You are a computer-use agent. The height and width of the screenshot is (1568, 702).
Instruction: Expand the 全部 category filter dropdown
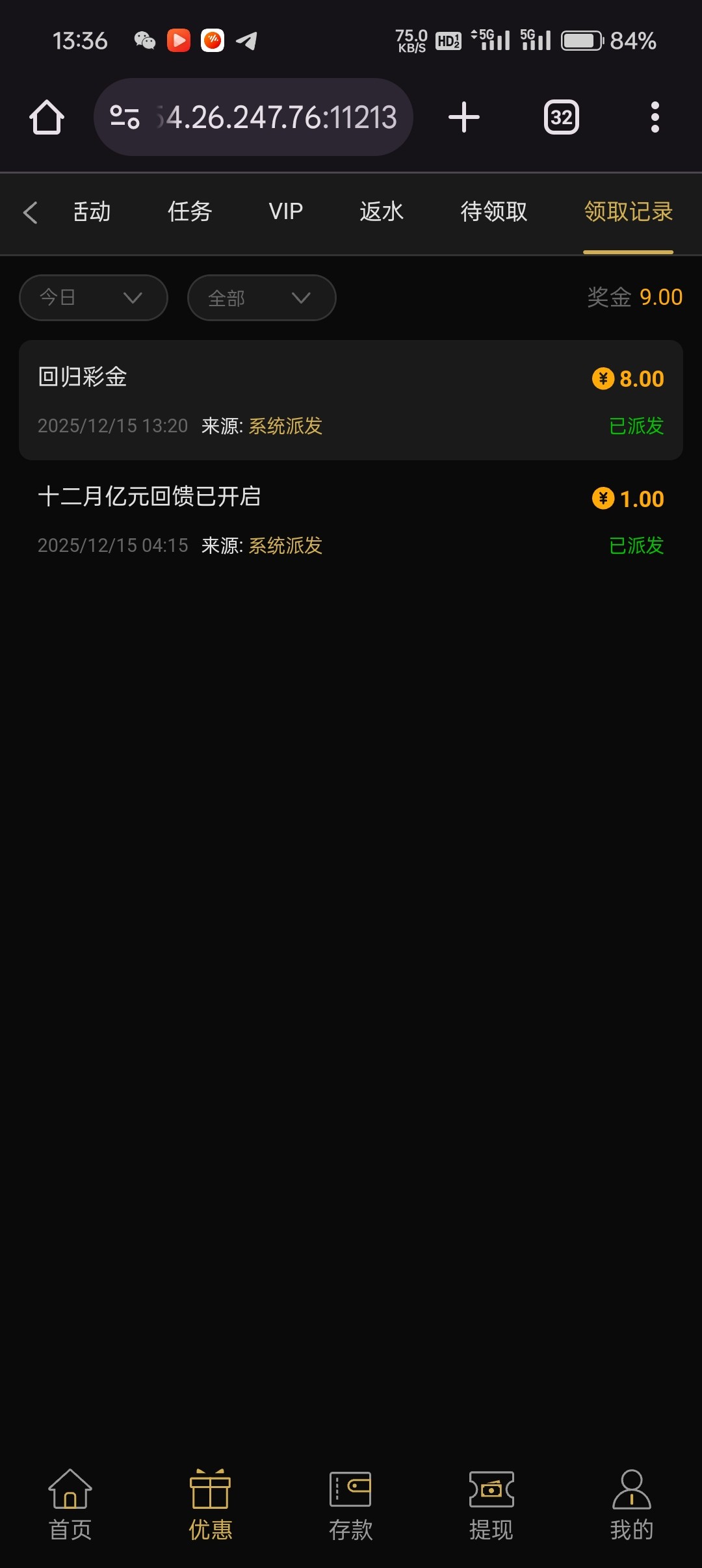pos(261,298)
